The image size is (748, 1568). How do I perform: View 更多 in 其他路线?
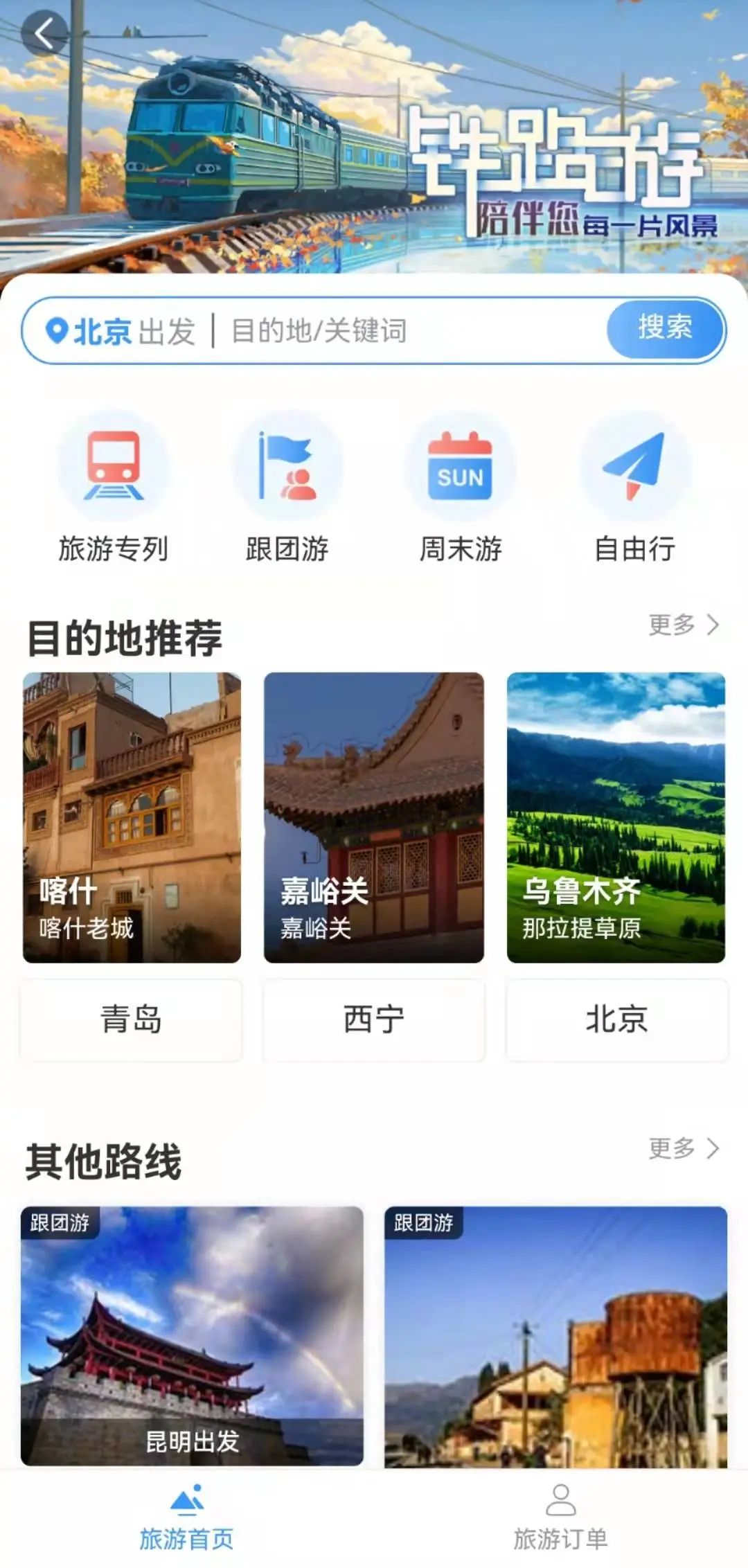[x=683, y=1148]
